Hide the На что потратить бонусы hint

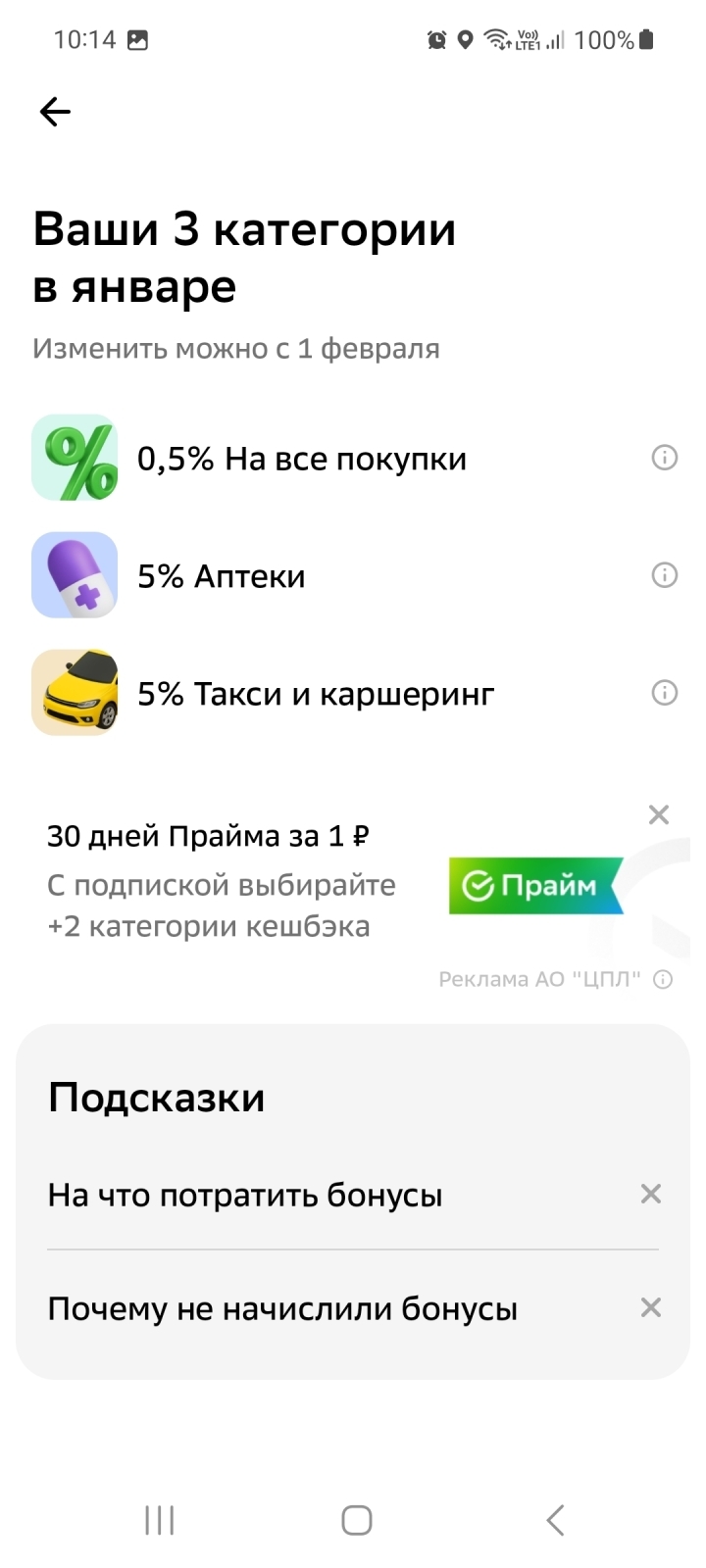[x=650, y=1194]
